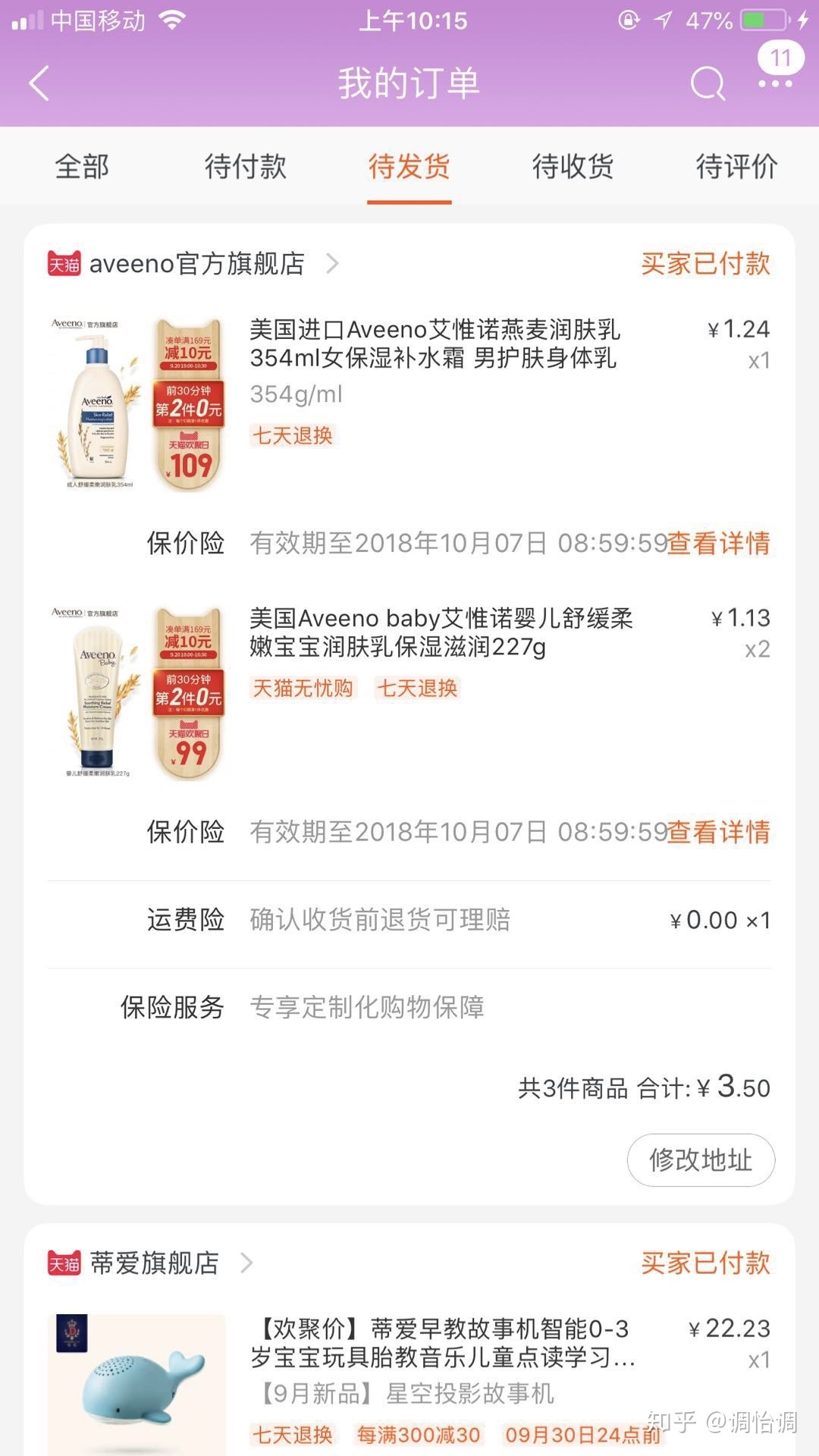The width and height of the screenshot is (819, 1456).
Task: Go back using the back arrow
Action: pos(37,85)
